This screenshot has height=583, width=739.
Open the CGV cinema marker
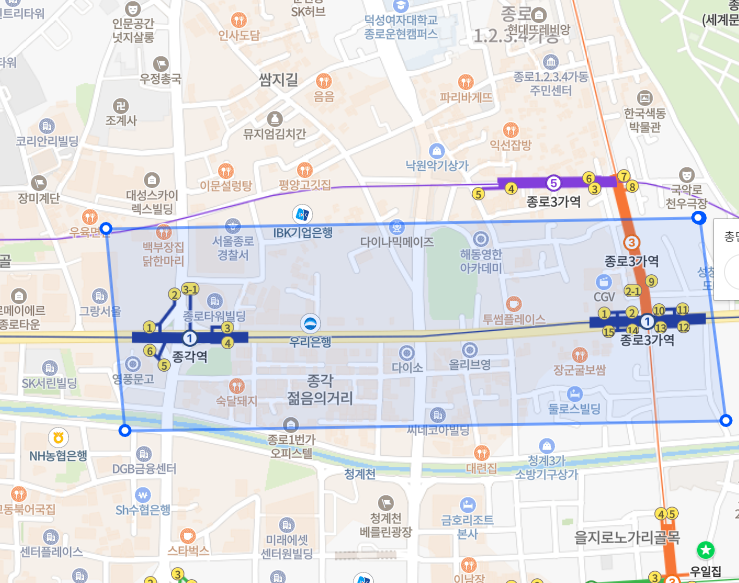pos(604,281)
